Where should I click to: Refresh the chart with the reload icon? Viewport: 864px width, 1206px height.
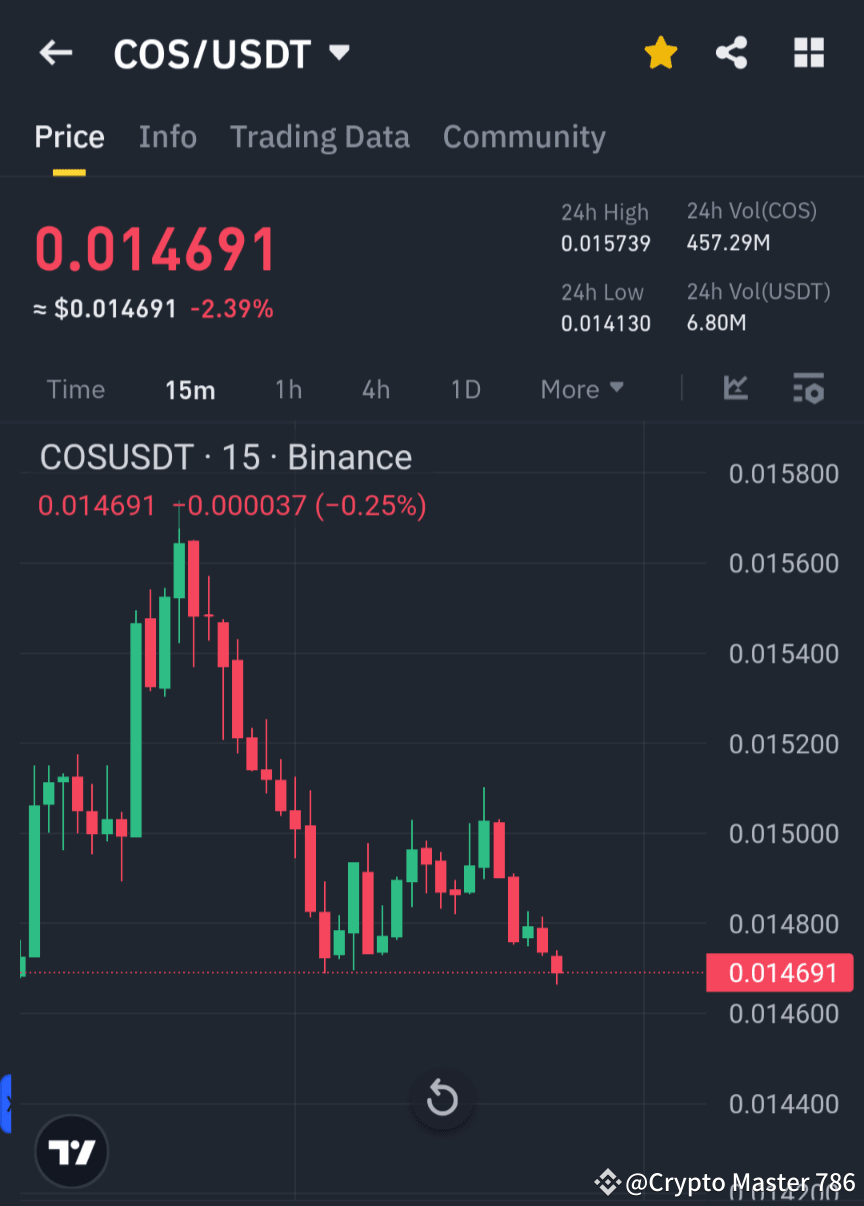pyautogui.click(x=442, y=1098)
